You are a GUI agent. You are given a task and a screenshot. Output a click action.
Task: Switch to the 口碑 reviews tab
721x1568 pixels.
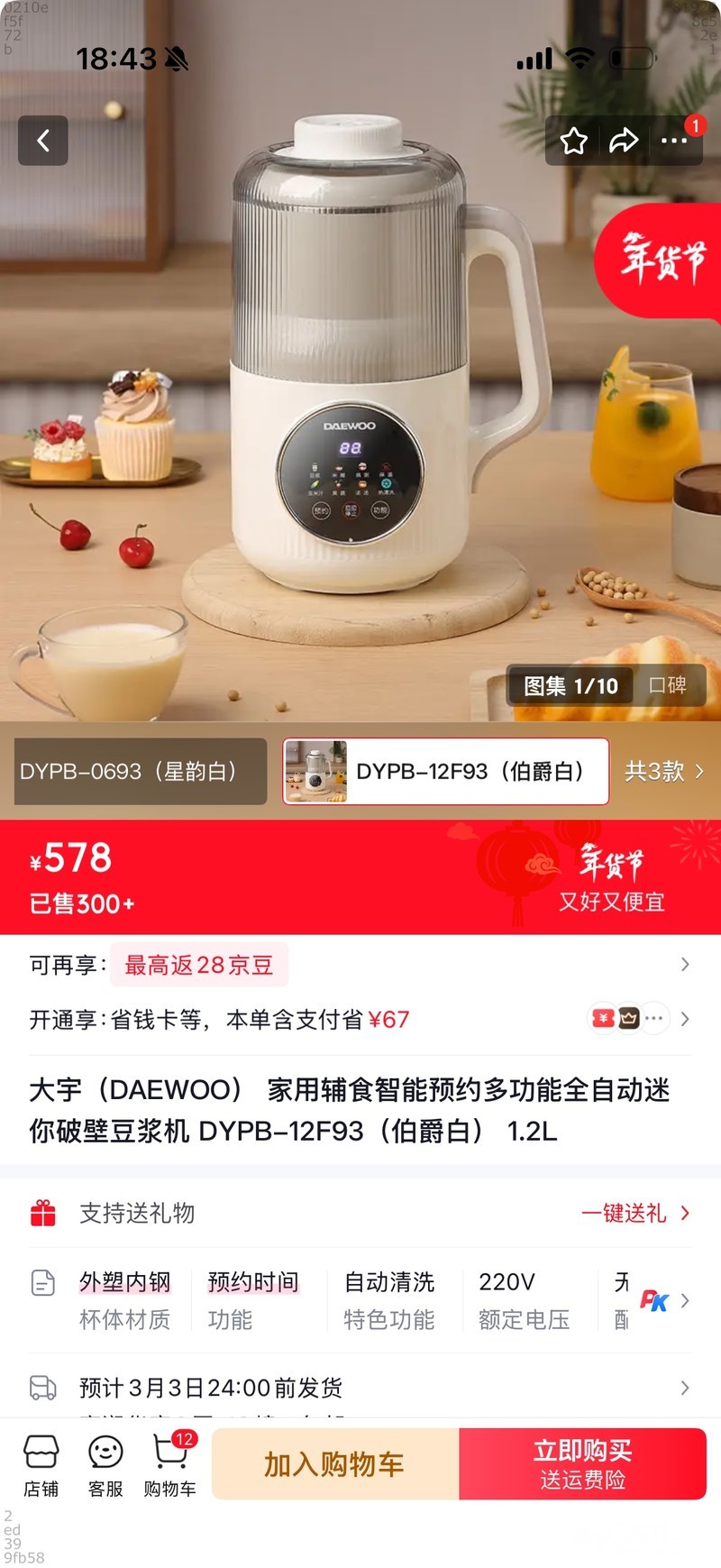(x=668, y=686)
